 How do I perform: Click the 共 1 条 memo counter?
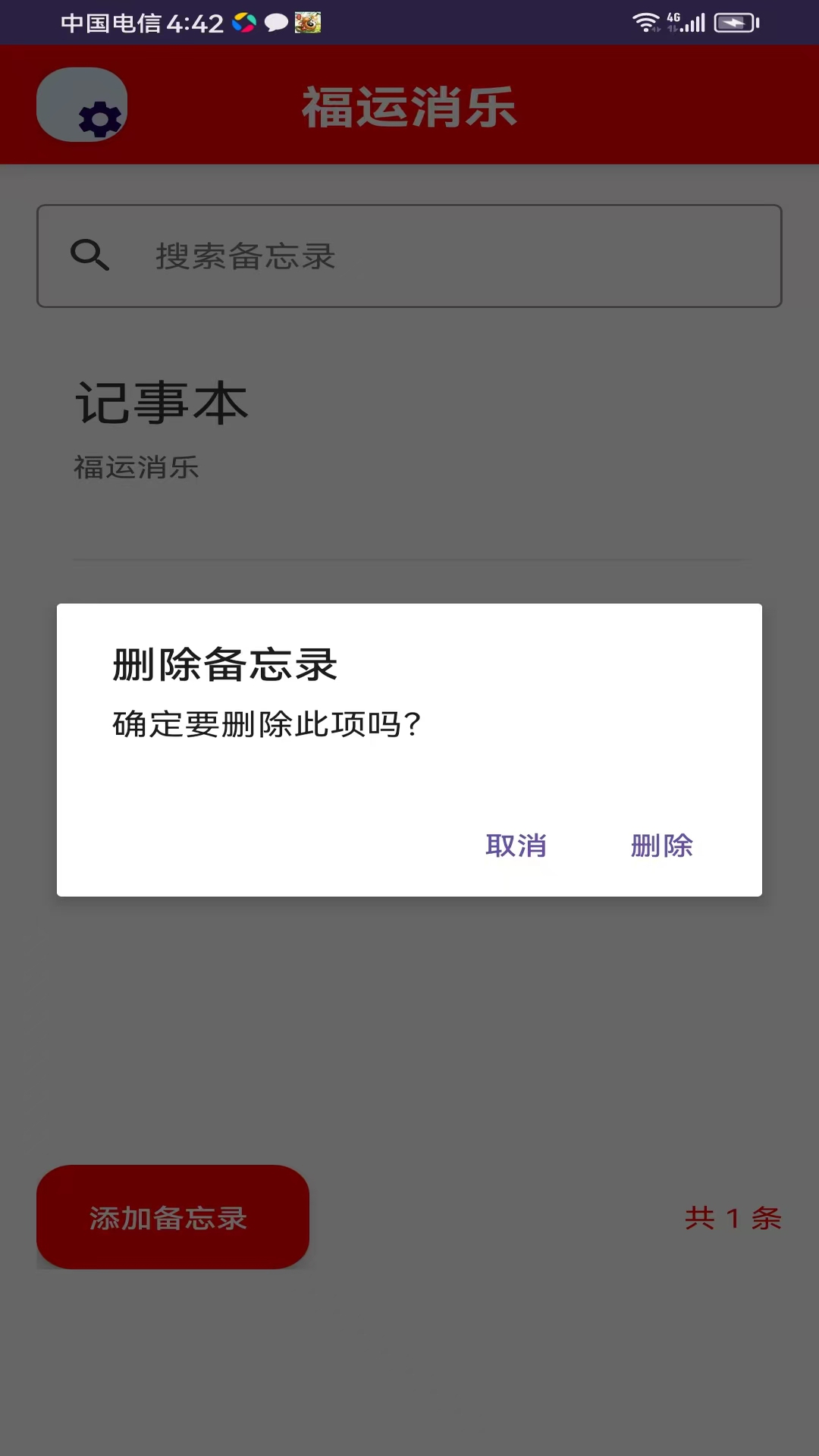click(733, 1218)
